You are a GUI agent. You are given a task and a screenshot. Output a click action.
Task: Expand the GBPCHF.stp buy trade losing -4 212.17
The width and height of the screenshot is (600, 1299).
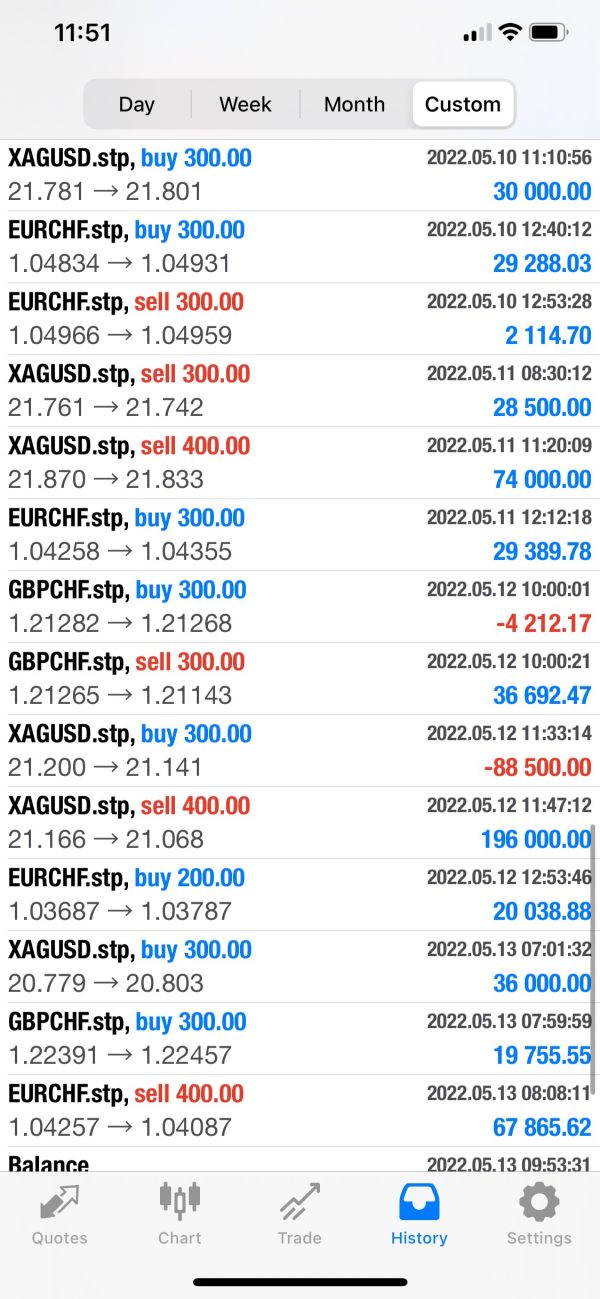(300, 607)
